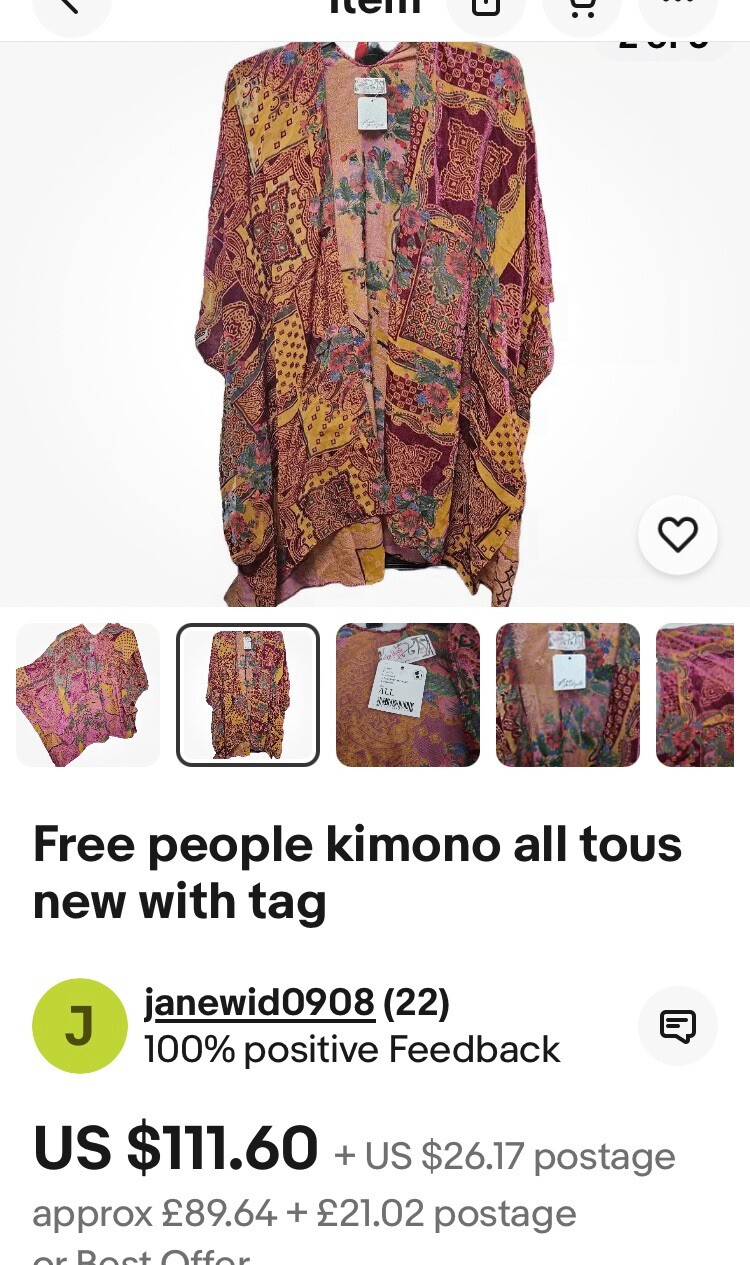The width and height of the screenshot is (750, 1265).
Task: Select the second thumbnail of hanging kimono
Action: pos(248,695)
